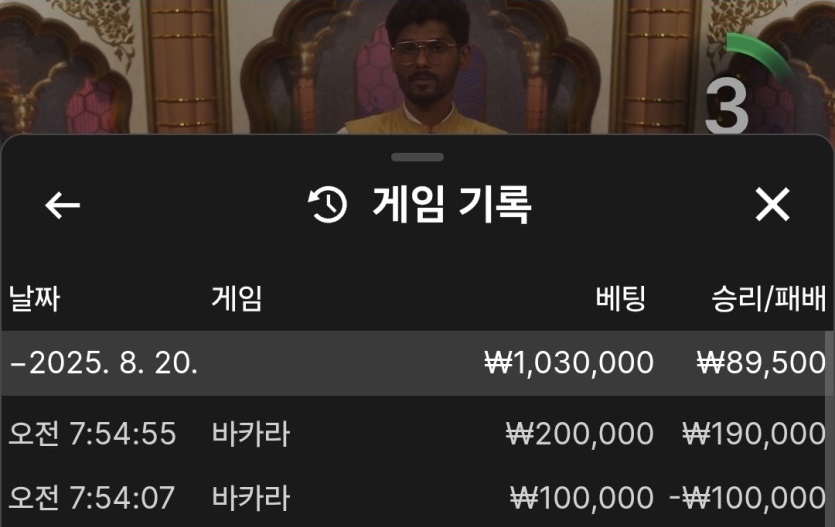Go back from game history
The image size is (835, 527).
[62, 205]
